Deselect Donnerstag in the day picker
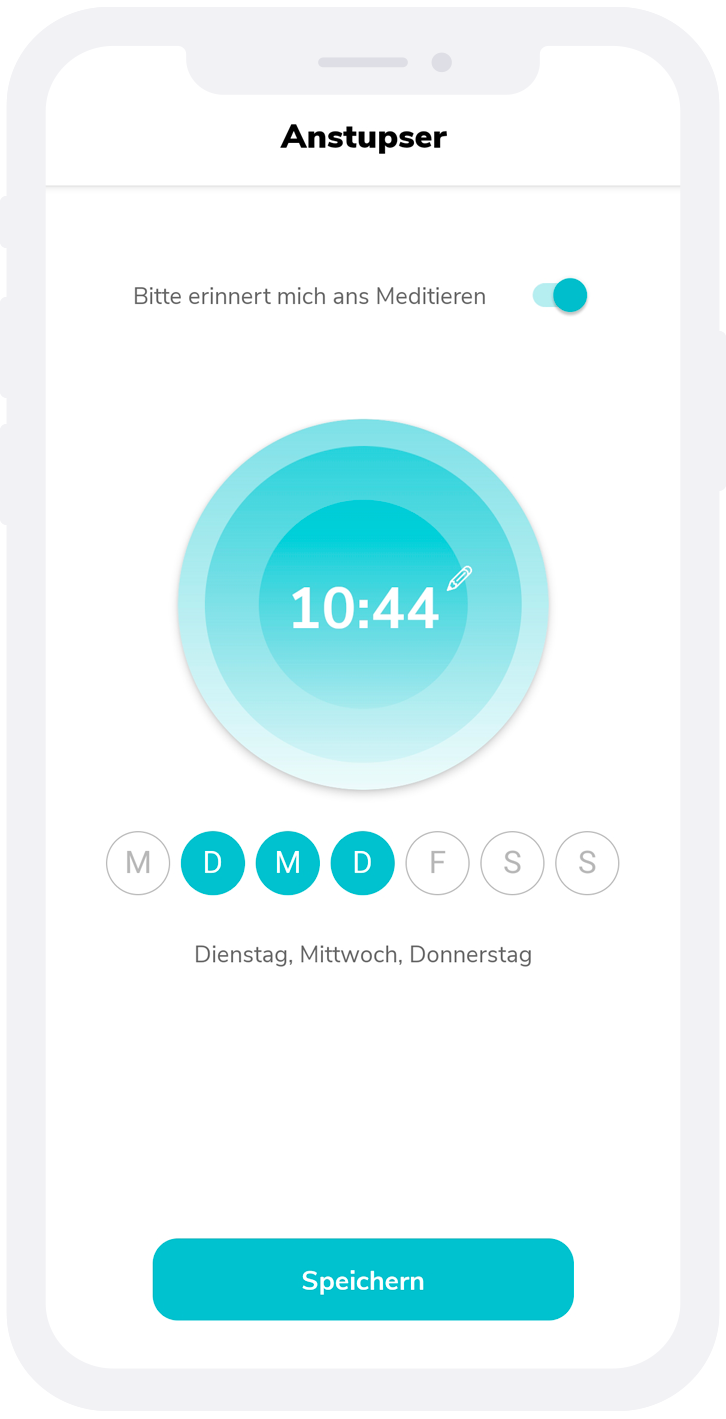 pos(362,863)
